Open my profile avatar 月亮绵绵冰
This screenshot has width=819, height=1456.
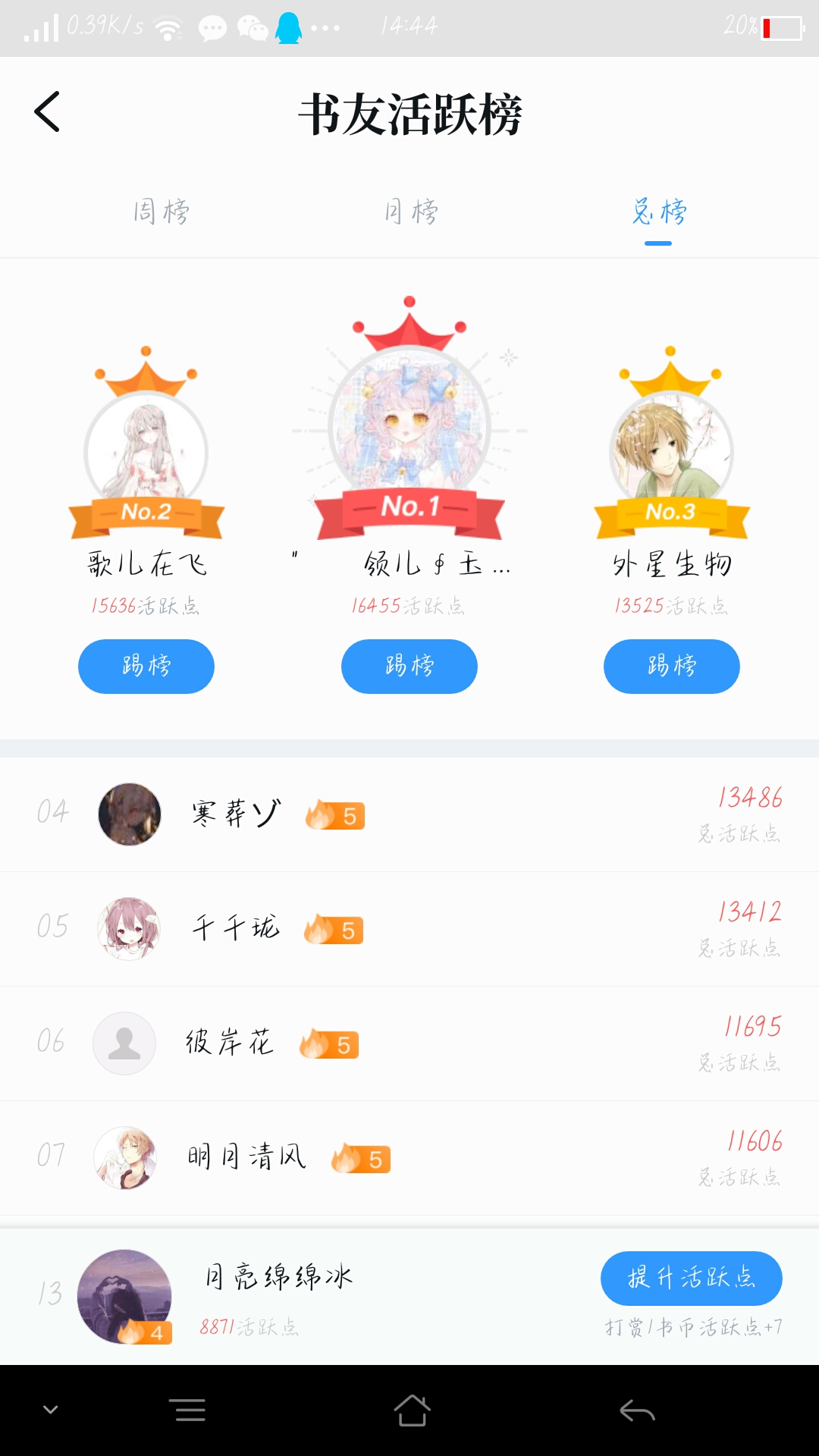click(x=124, y=1297)
